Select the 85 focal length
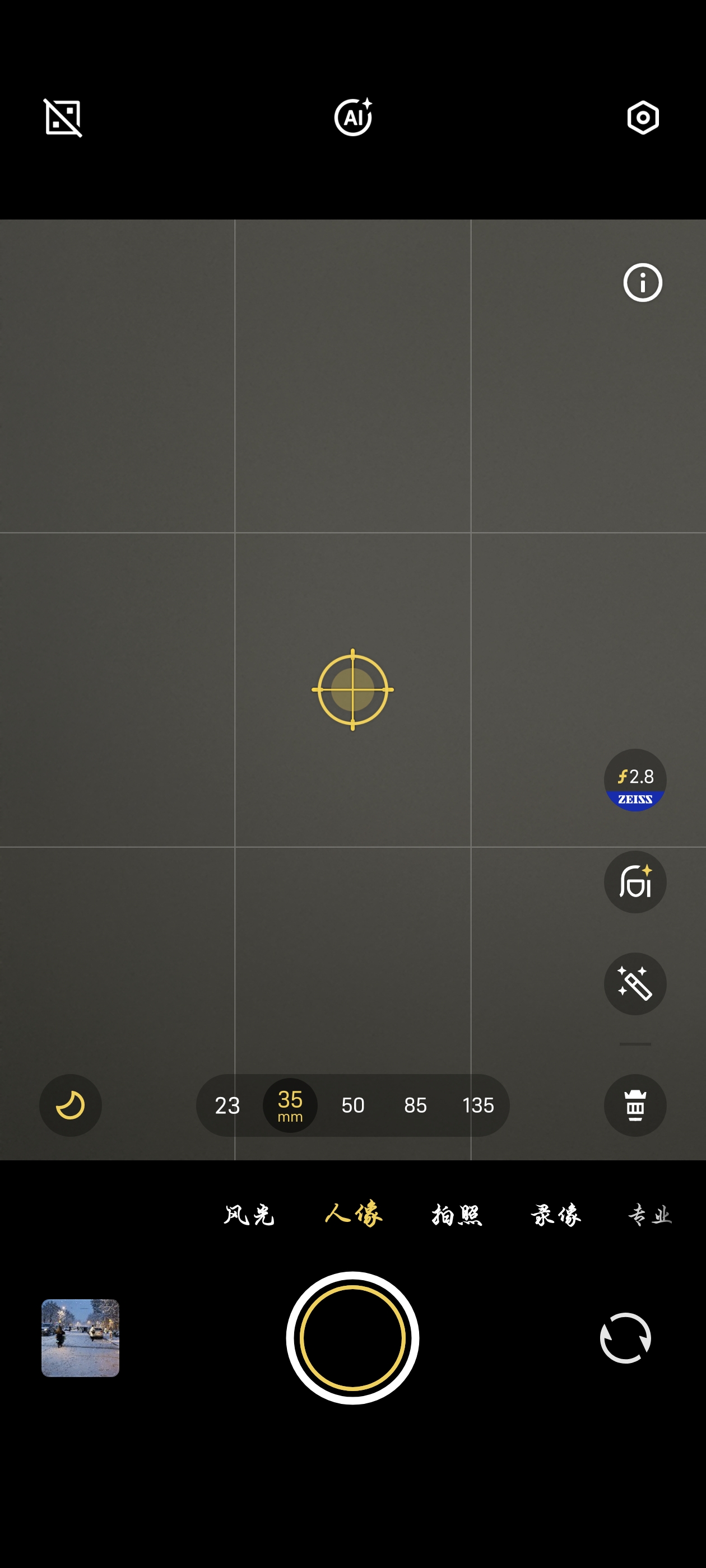 point(415,1105)
